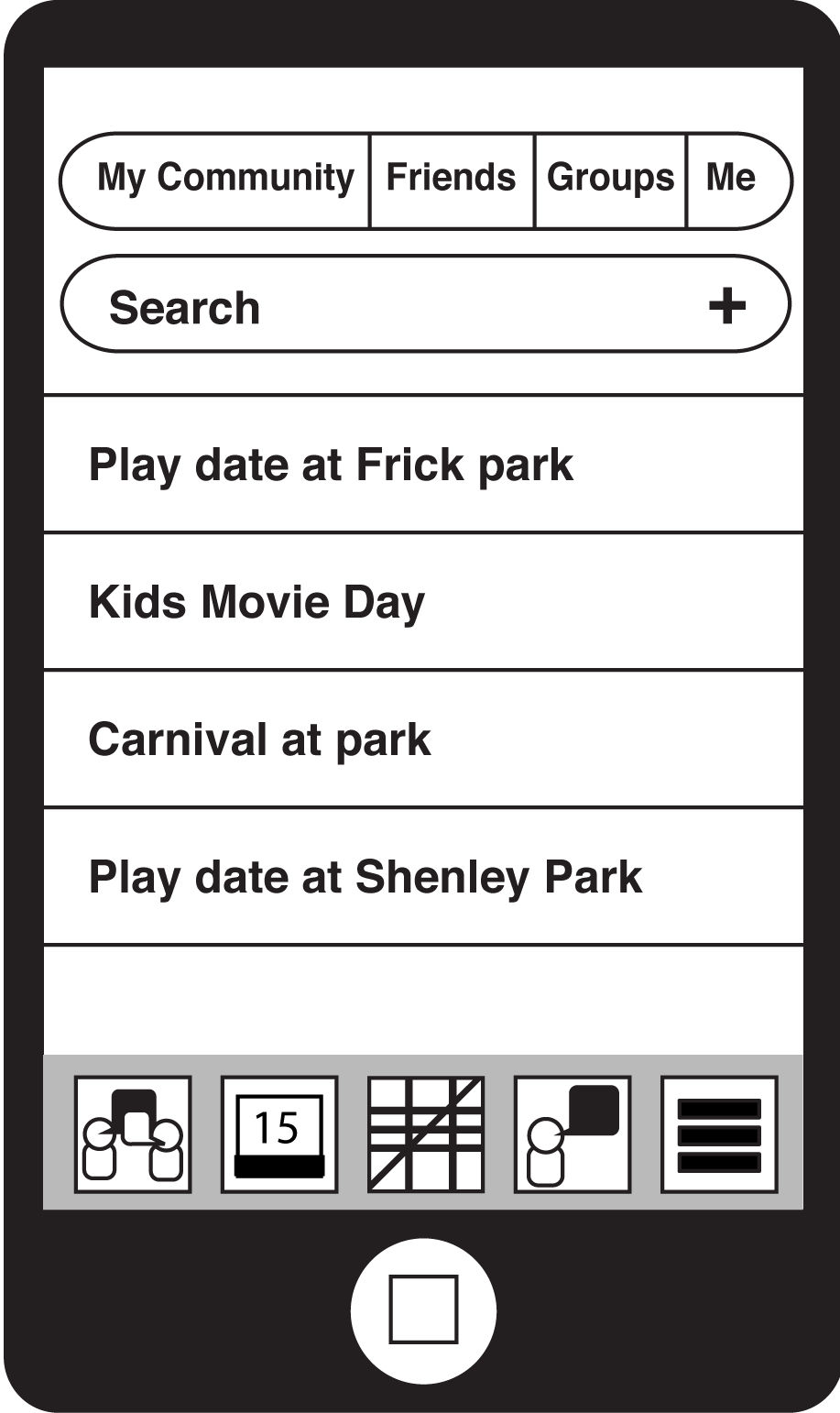Tap the plus icon in the search bar

[727, 305]
